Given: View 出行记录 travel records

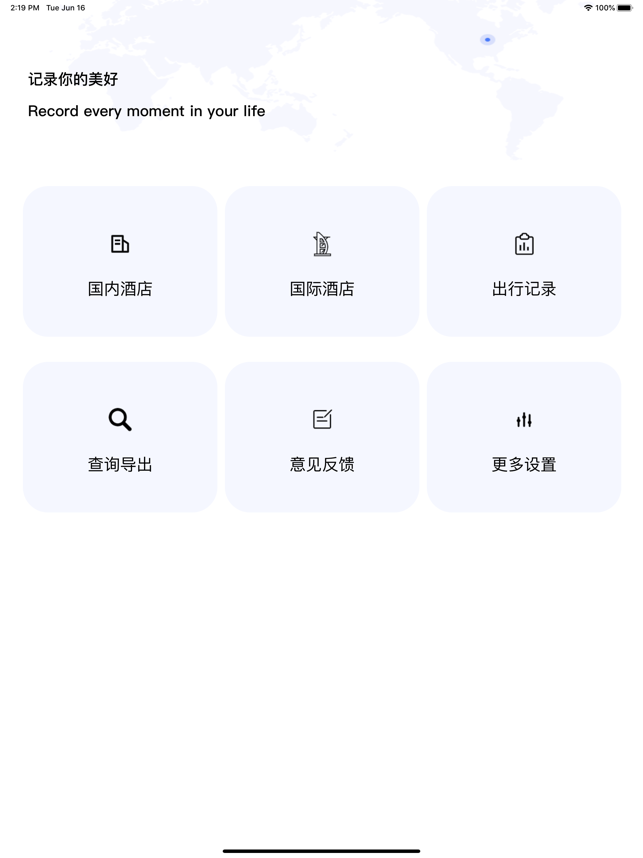Looking at the screenshot, I should click(524, 262).
